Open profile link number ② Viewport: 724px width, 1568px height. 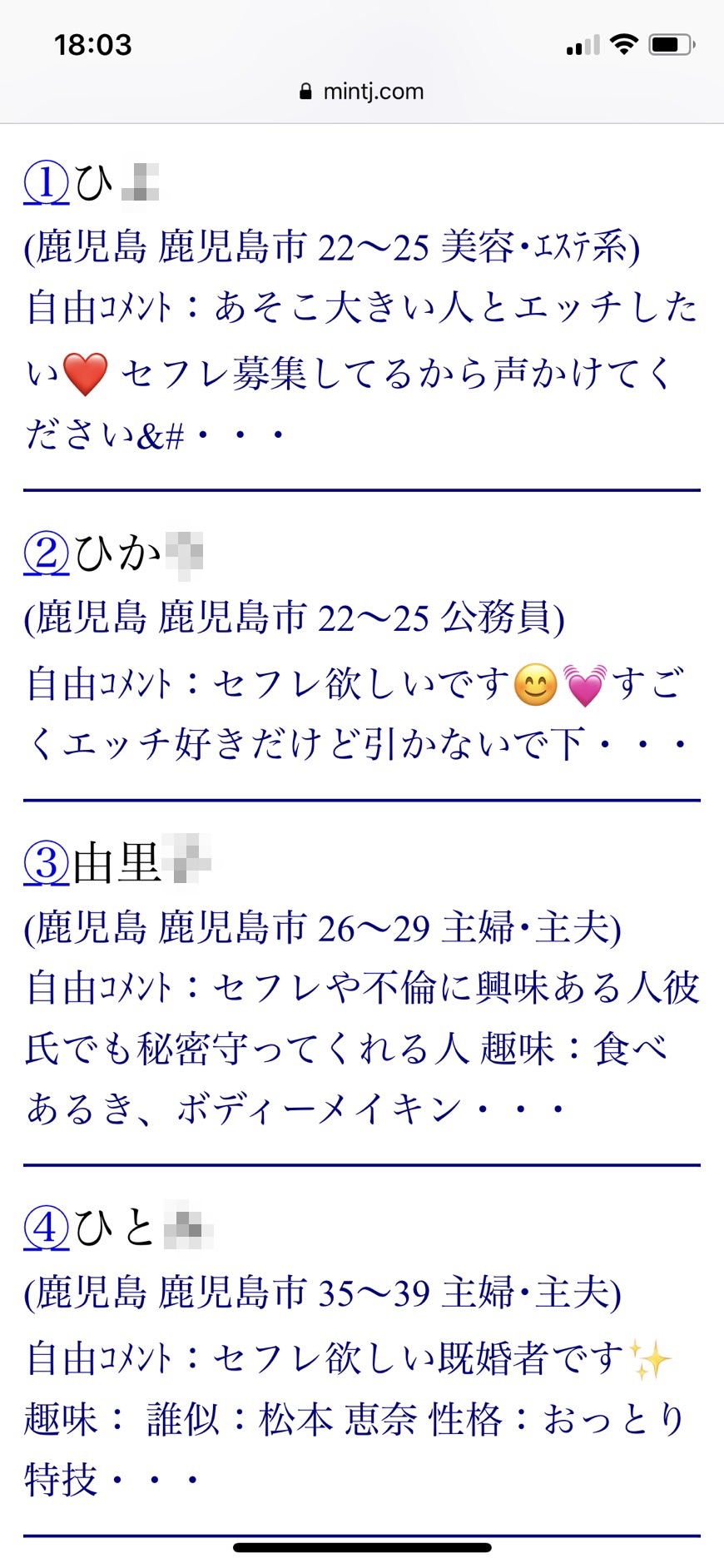coord(47,553)
